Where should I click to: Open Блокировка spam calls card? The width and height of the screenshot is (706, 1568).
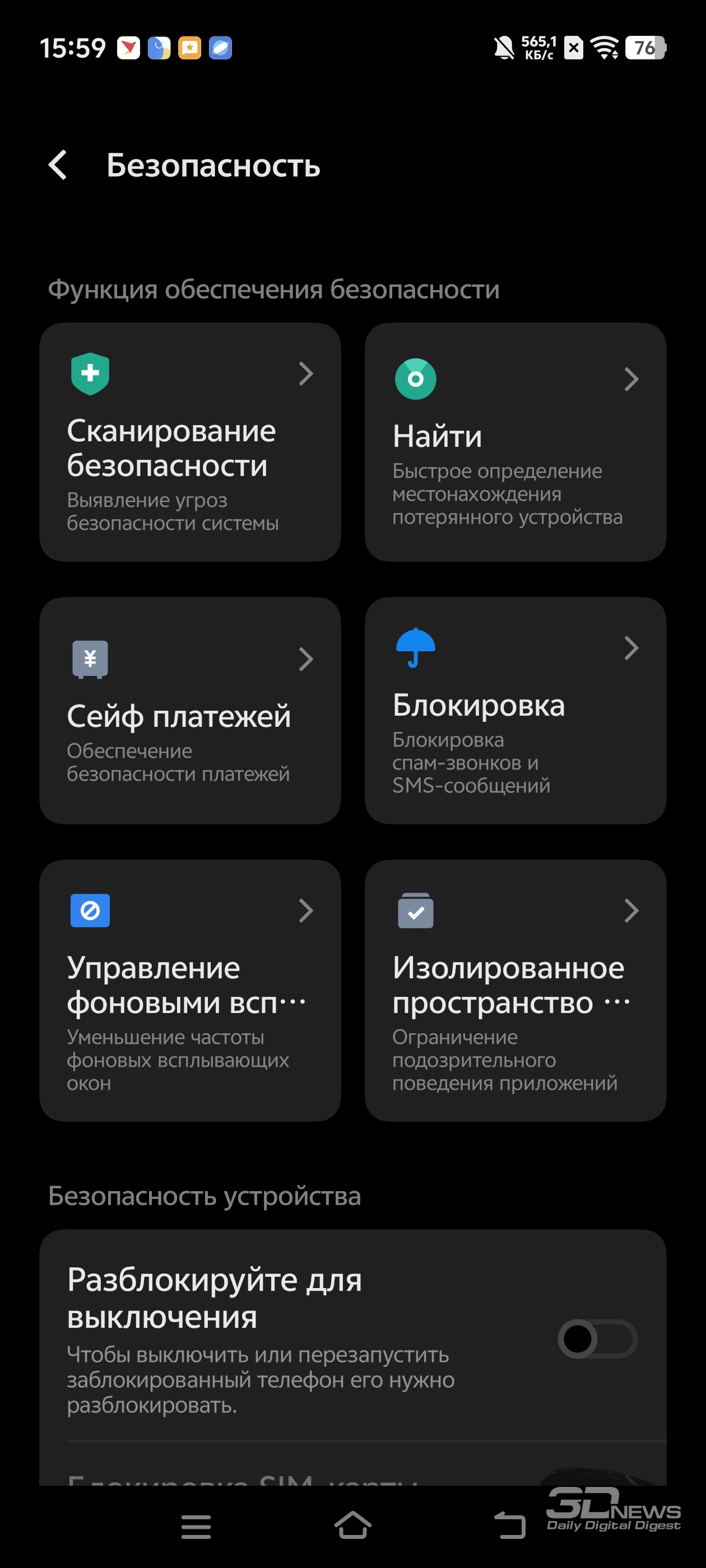tap(515, 710)
